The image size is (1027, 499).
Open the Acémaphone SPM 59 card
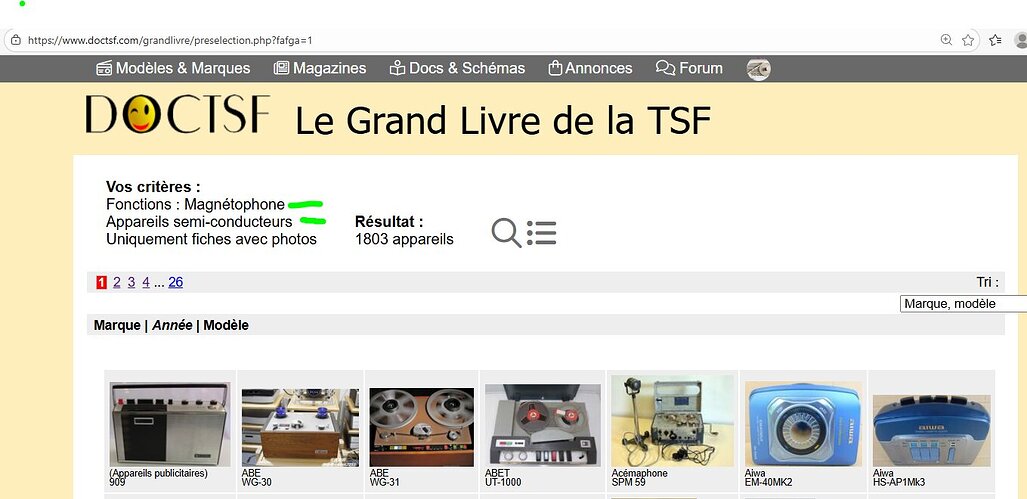pos(672,421)
